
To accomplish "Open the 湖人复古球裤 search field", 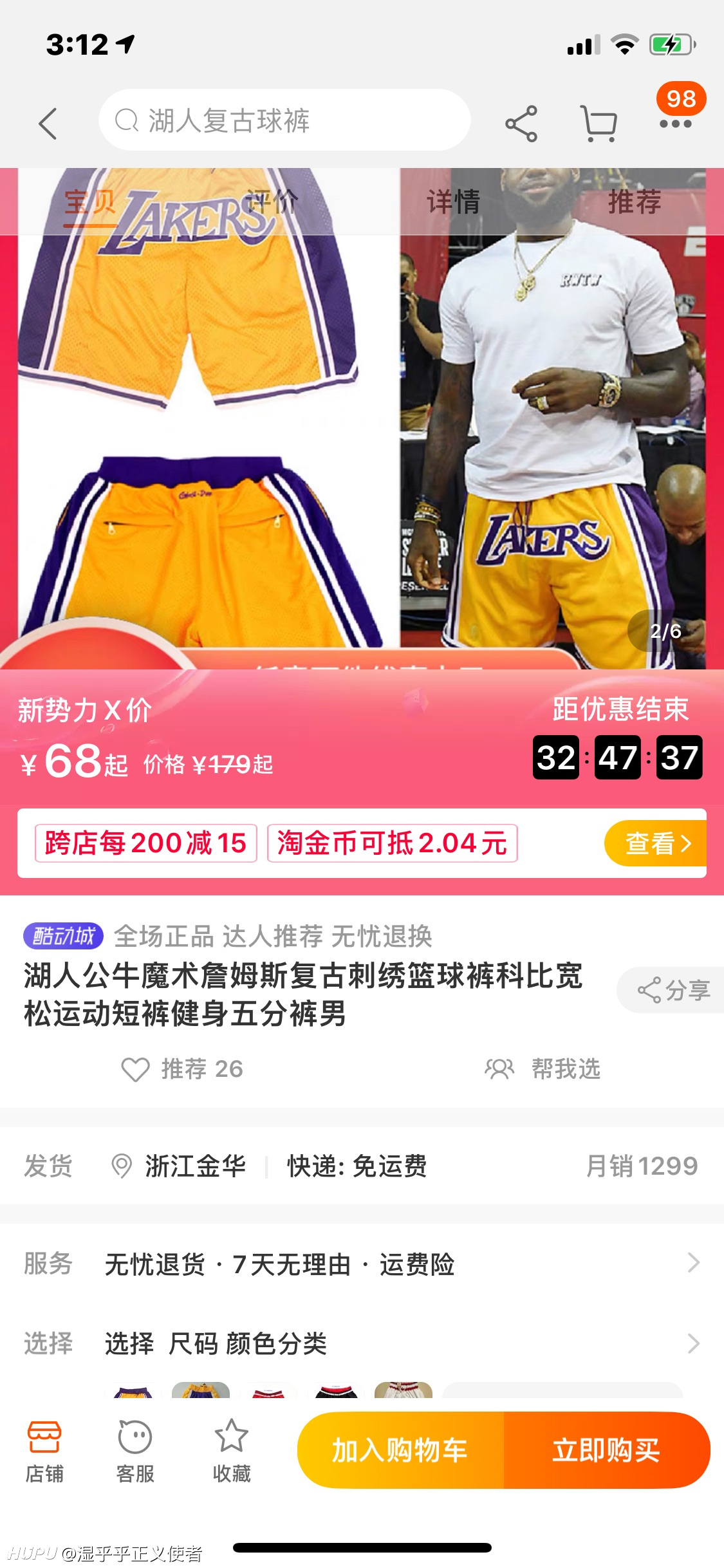I will pyautogui.click(x=284, y=120).
